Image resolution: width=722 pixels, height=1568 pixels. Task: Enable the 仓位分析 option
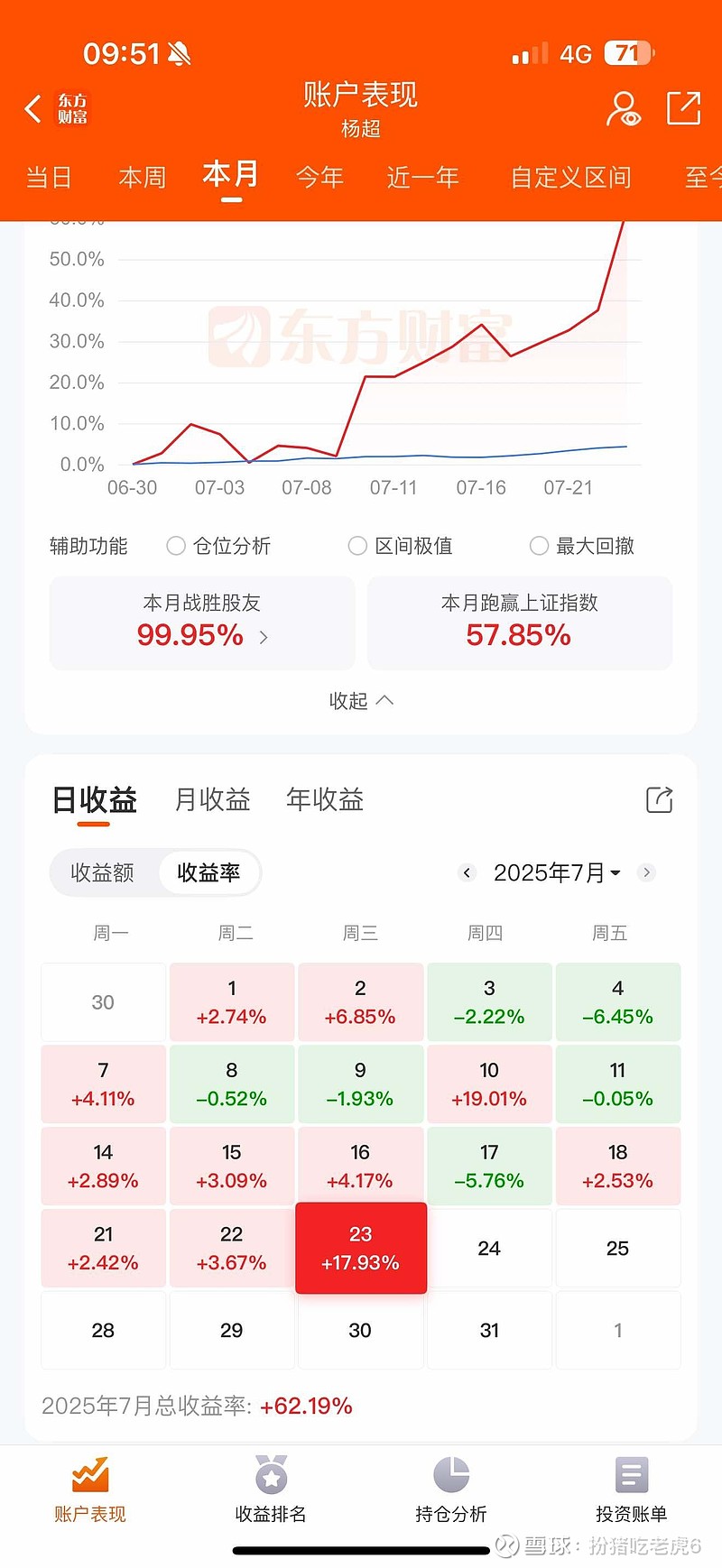218,546
